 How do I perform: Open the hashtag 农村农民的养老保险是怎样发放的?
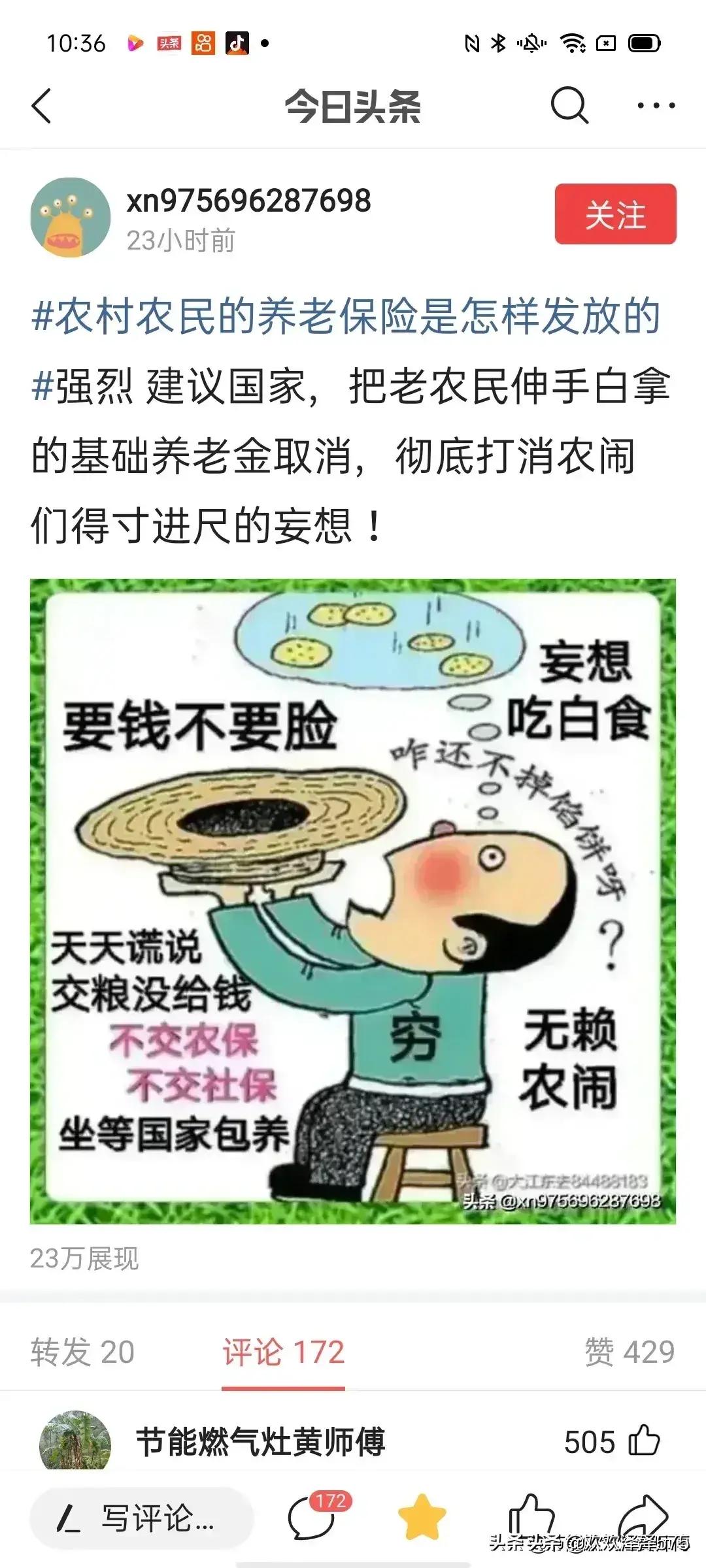pos(346,316)
